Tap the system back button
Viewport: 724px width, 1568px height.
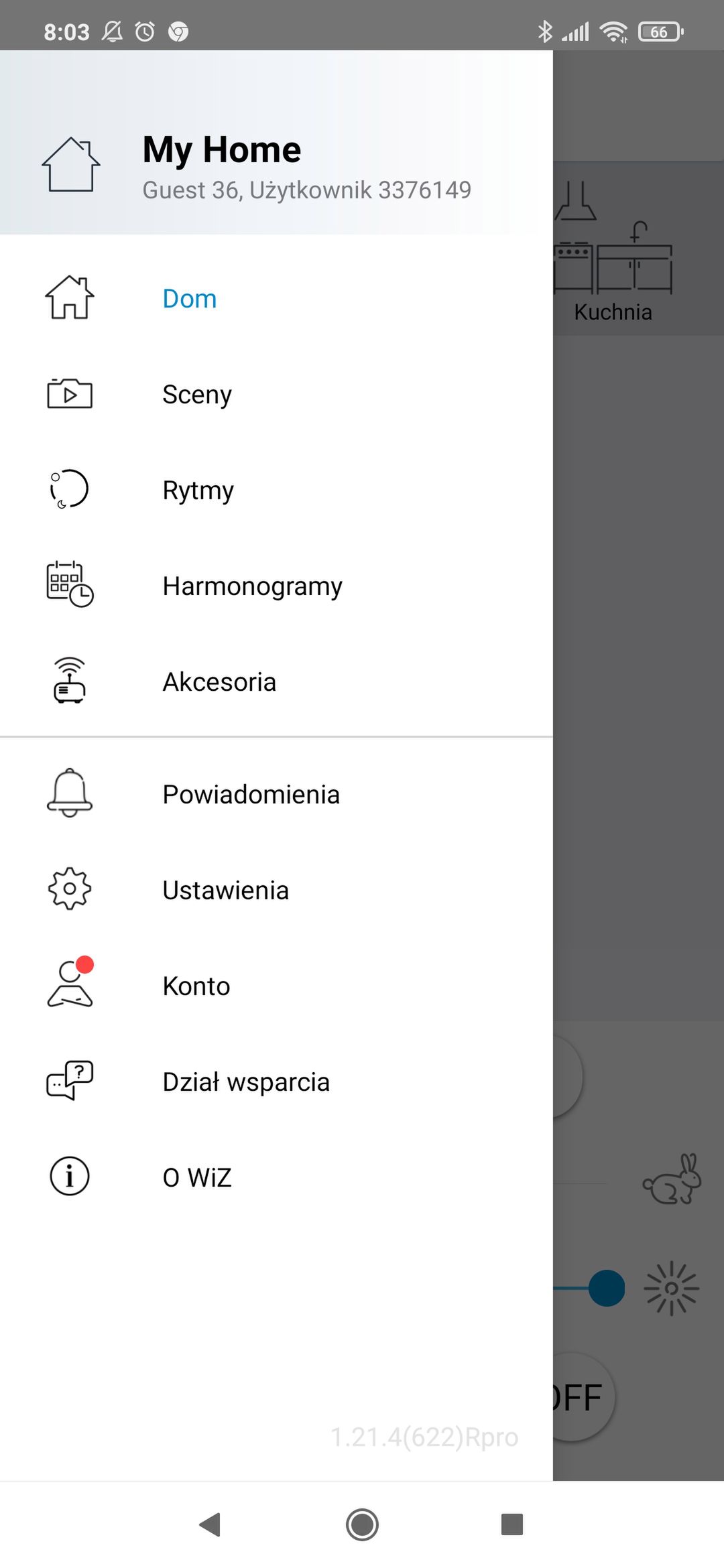point(211,1524)
